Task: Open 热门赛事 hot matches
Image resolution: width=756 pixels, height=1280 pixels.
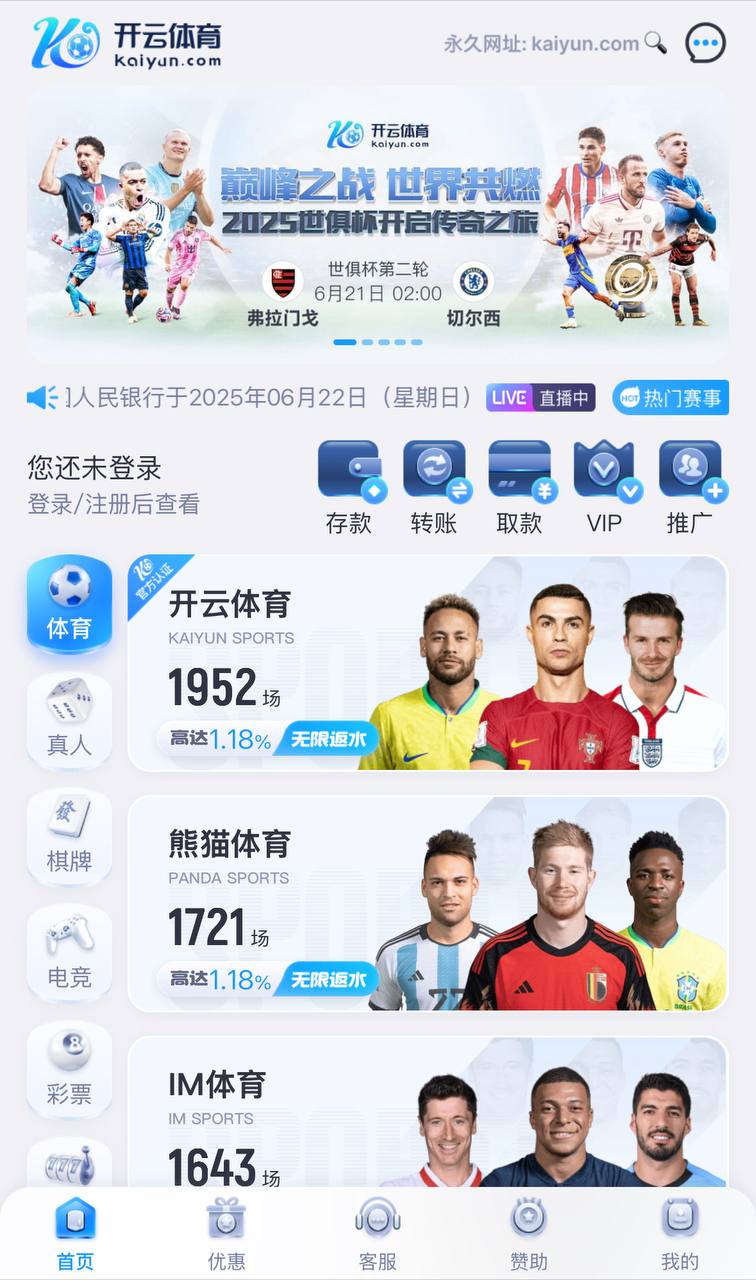Action: point(671,397)
